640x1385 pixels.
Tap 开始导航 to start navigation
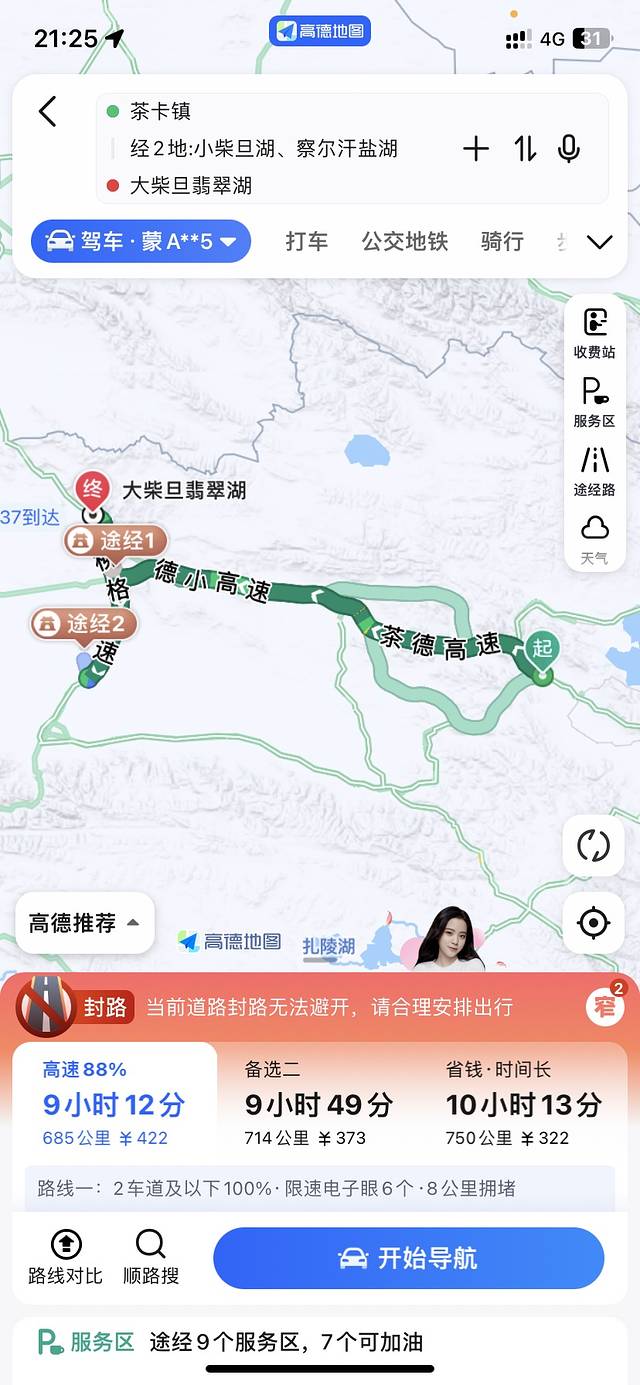(408, 1258)
